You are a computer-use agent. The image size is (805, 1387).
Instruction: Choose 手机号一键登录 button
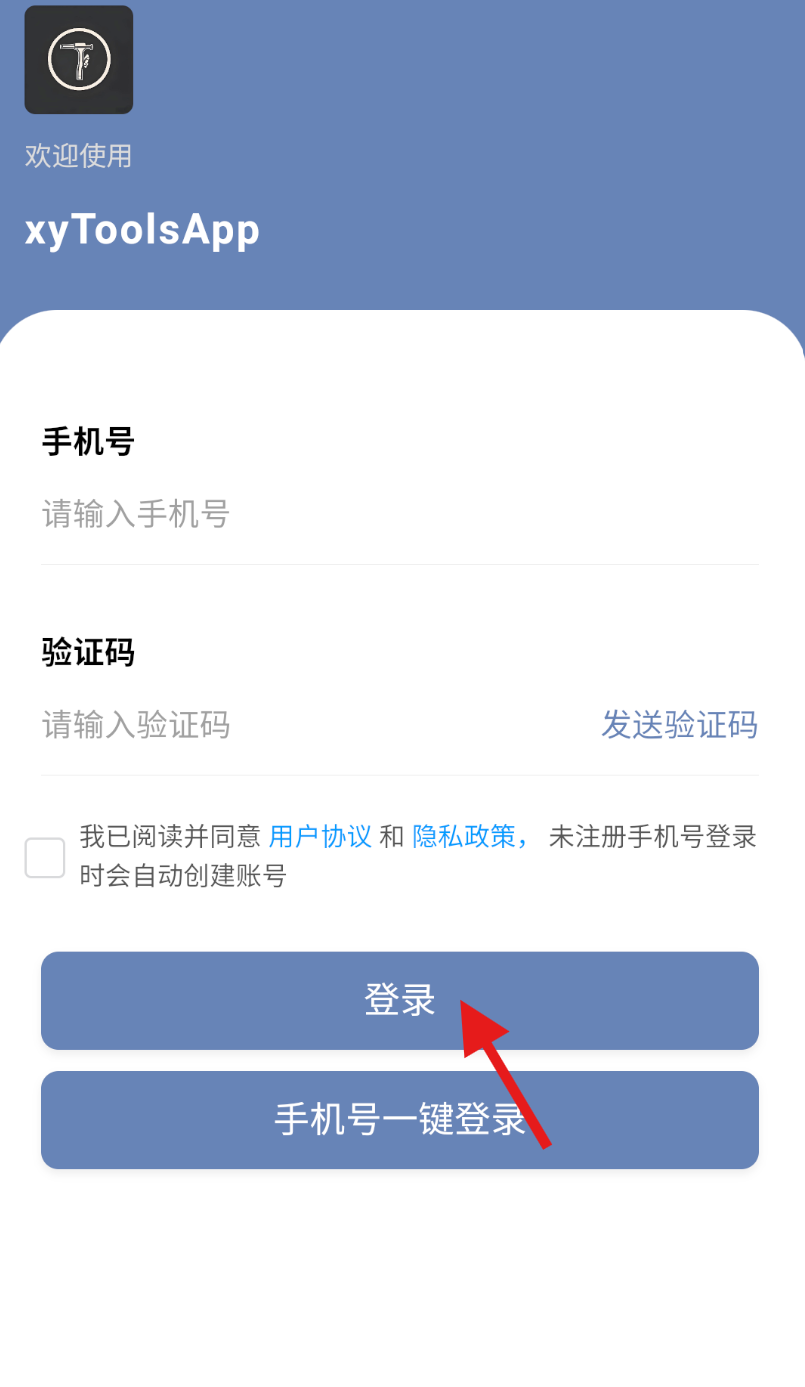pyautogui.click(x=399, y=1120)
